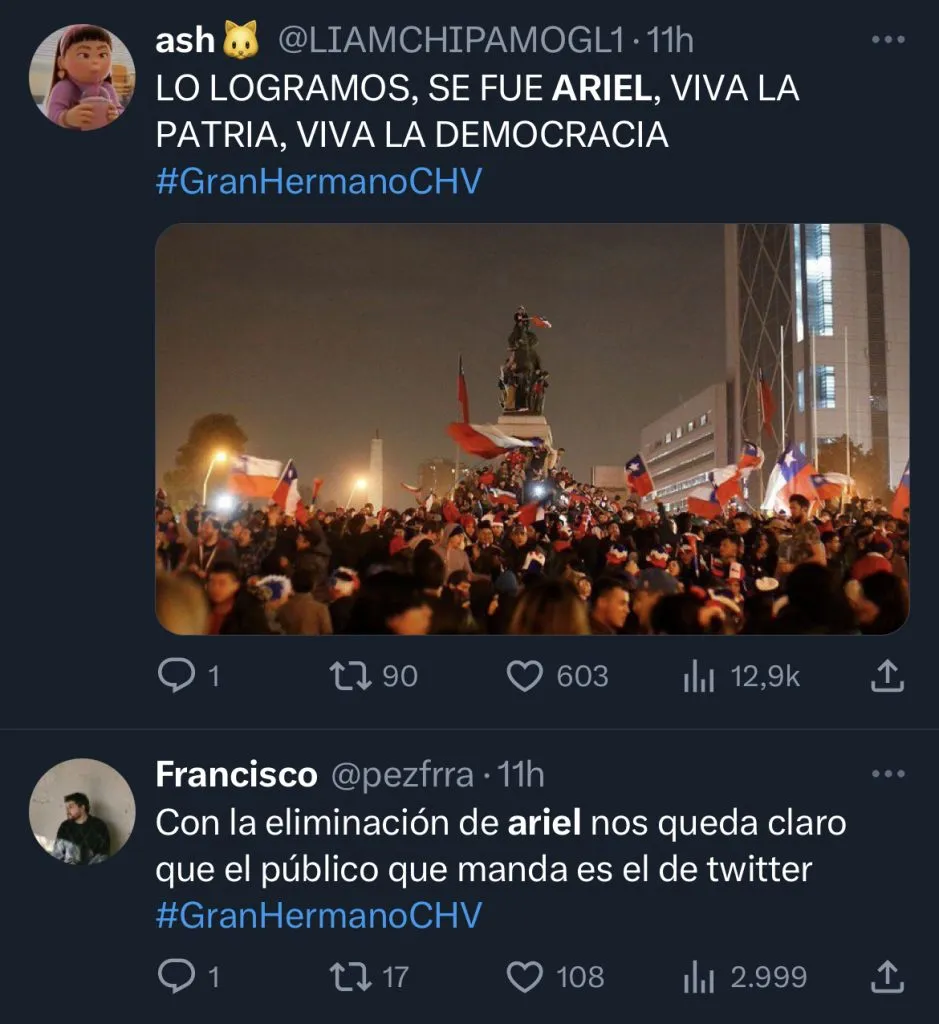Reply to Francisco's tweet
This screenshot has width=939, height=1024.
(176, 976)
